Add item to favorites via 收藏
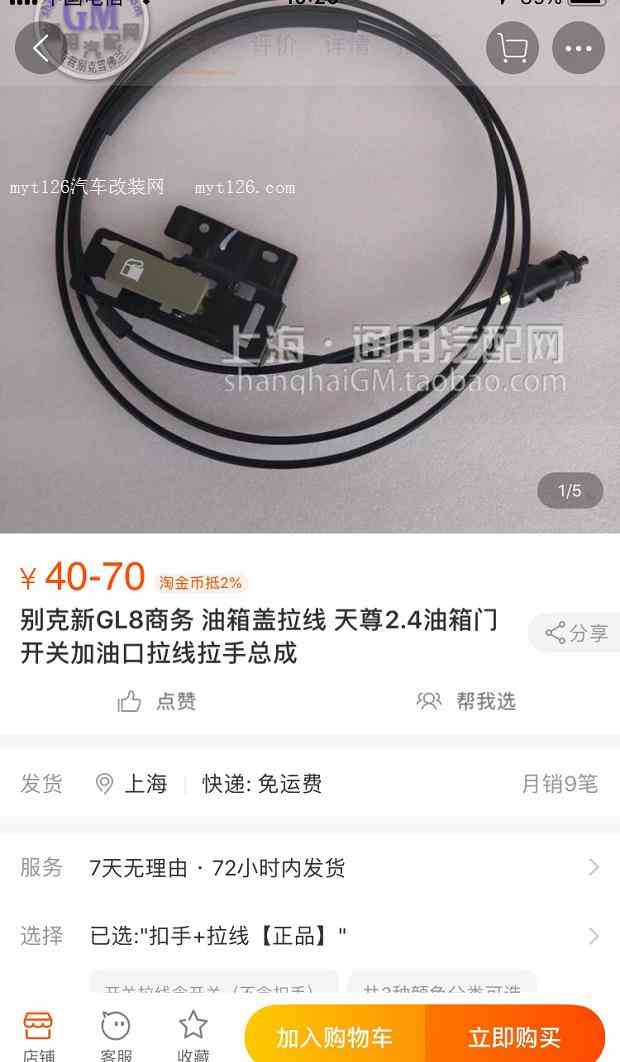The image size is (620, 1062). click(193, 1035)
